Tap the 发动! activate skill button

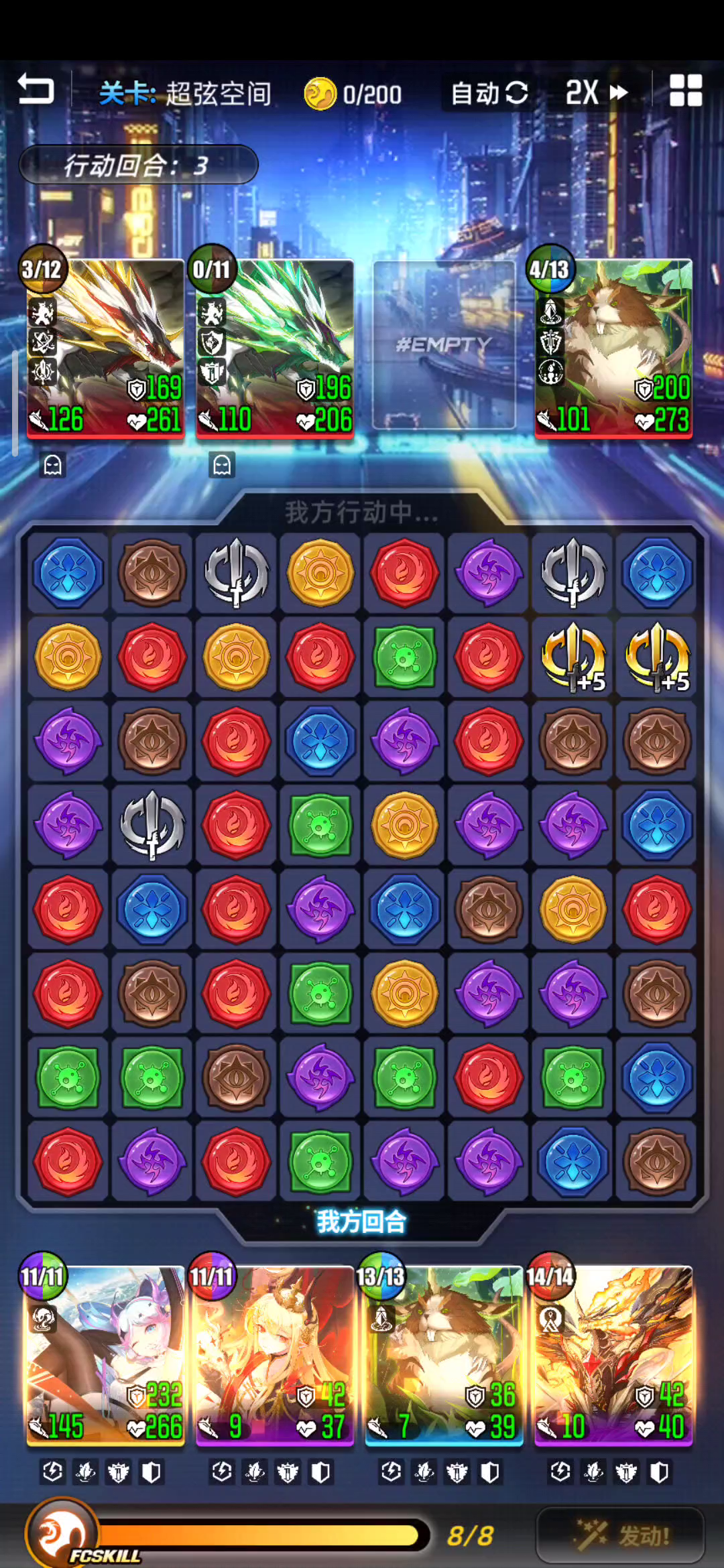[x=621, y=1534]
